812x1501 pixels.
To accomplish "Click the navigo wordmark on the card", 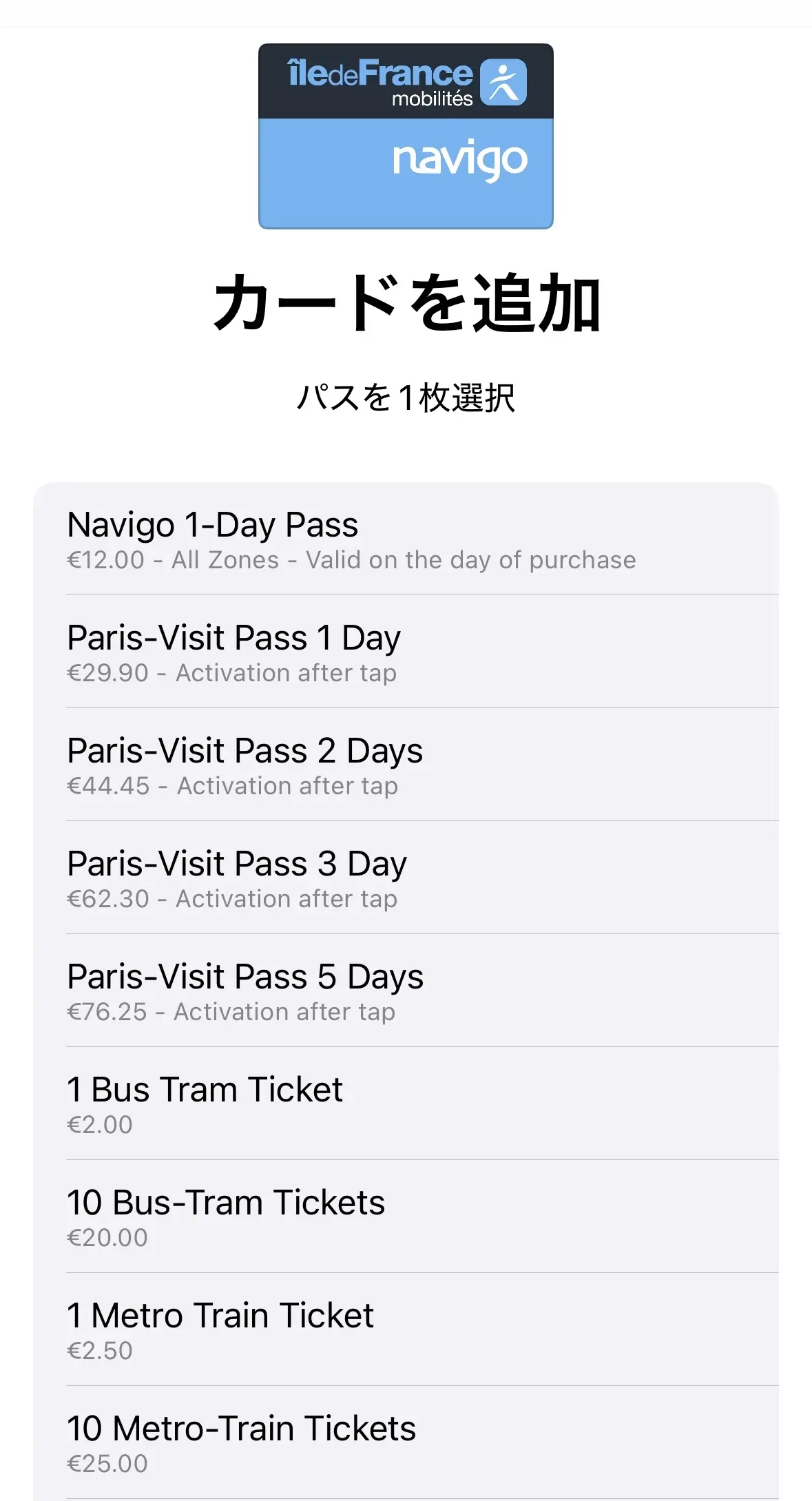I will point(458,160).
